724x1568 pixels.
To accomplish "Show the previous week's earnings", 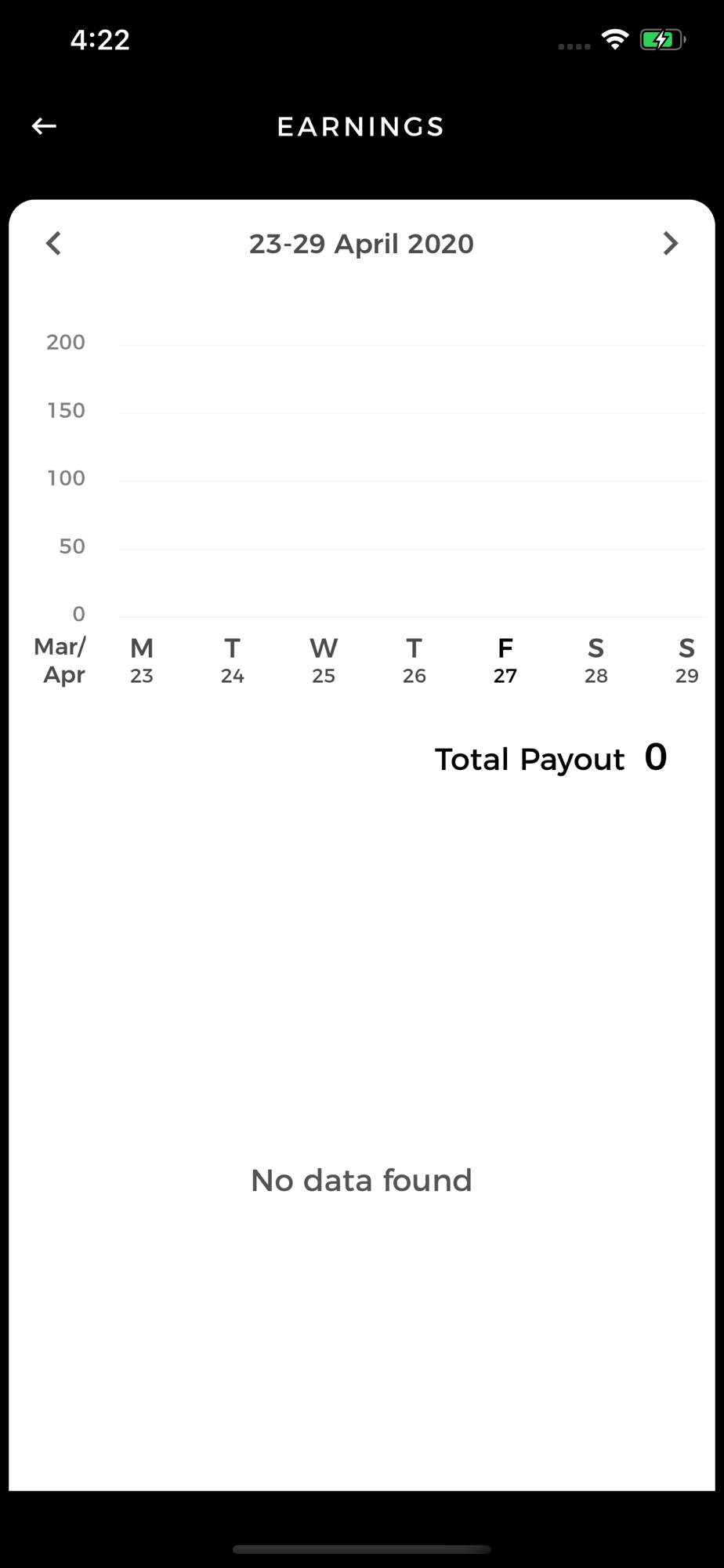I will [x=53, y=243].
